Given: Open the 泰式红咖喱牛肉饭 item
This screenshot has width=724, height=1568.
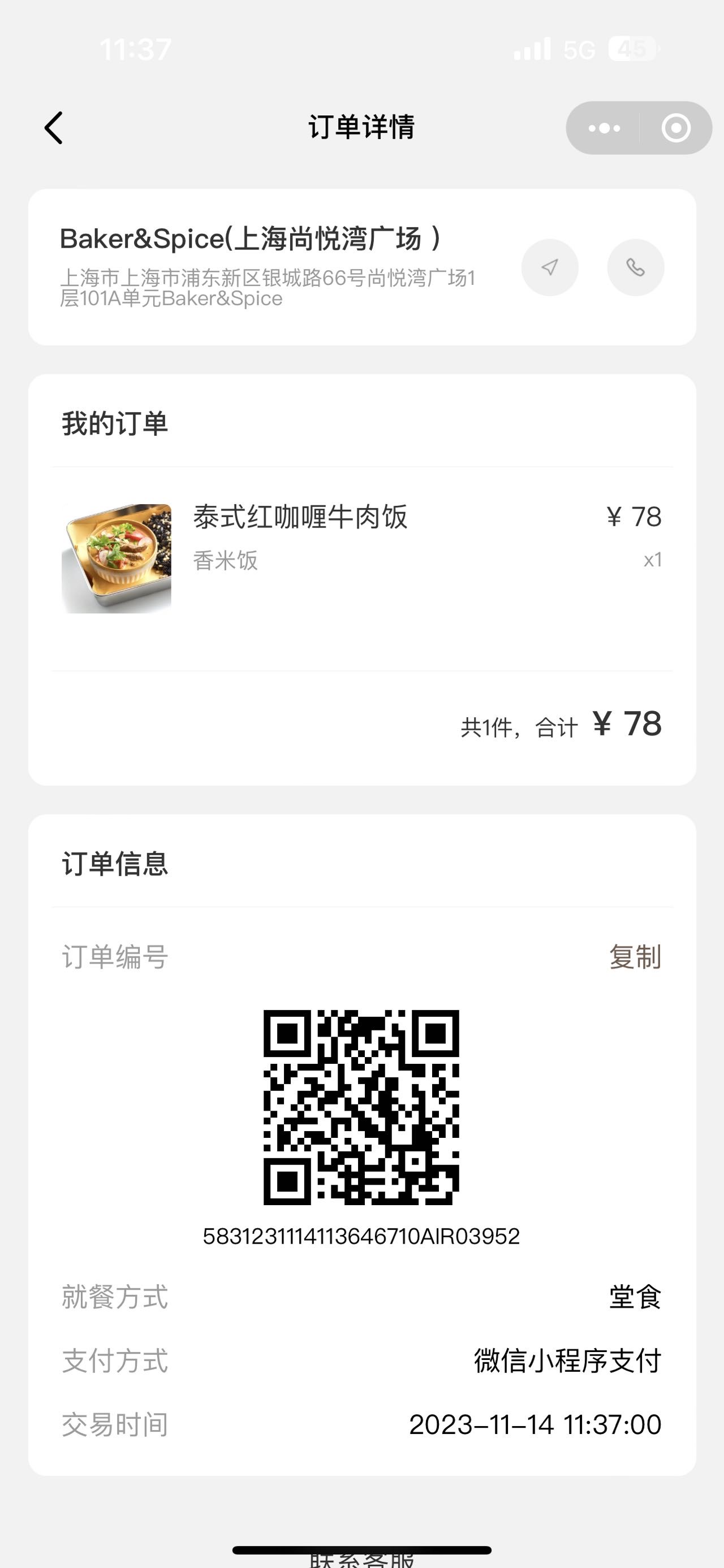Looking at the screenshot, I should (x=361, y=558).
